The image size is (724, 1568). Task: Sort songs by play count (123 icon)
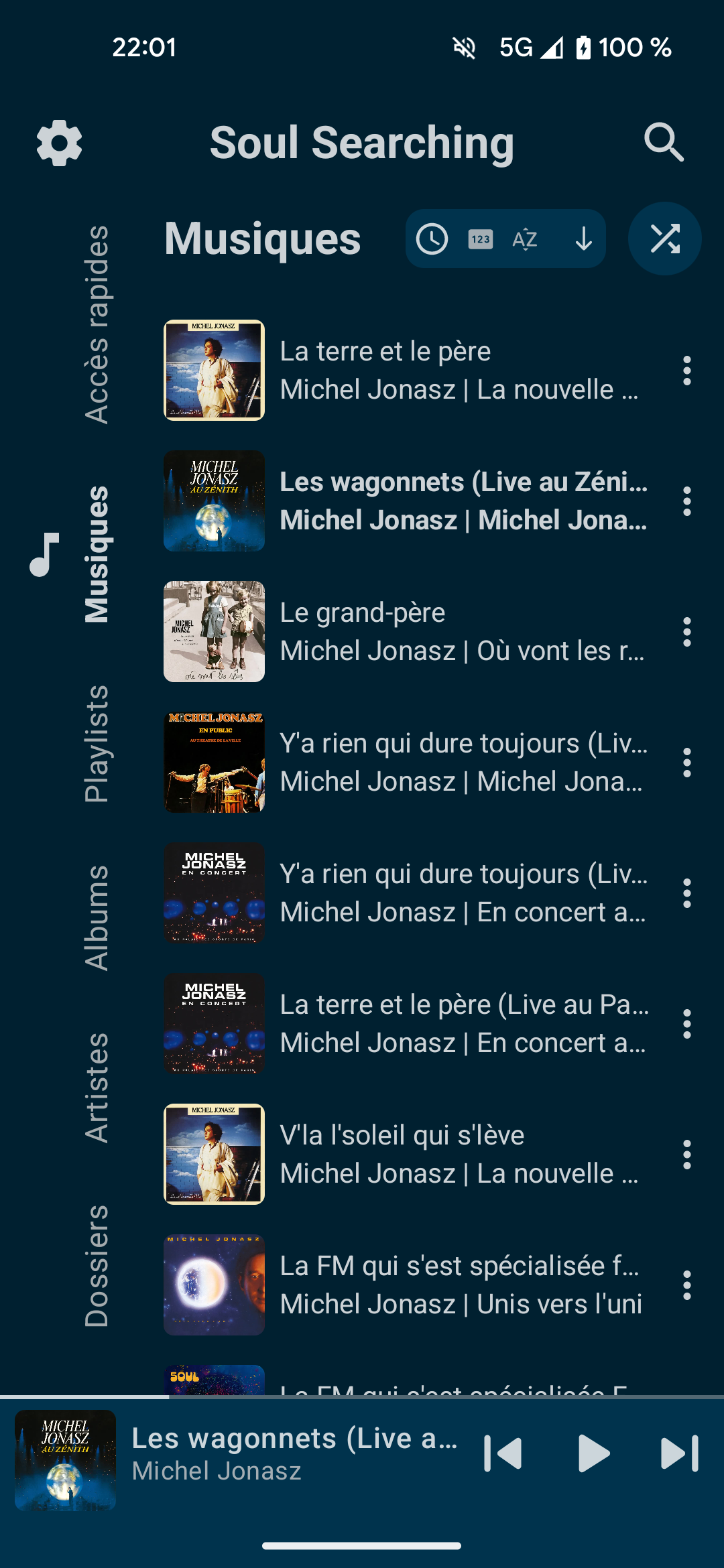480,239
